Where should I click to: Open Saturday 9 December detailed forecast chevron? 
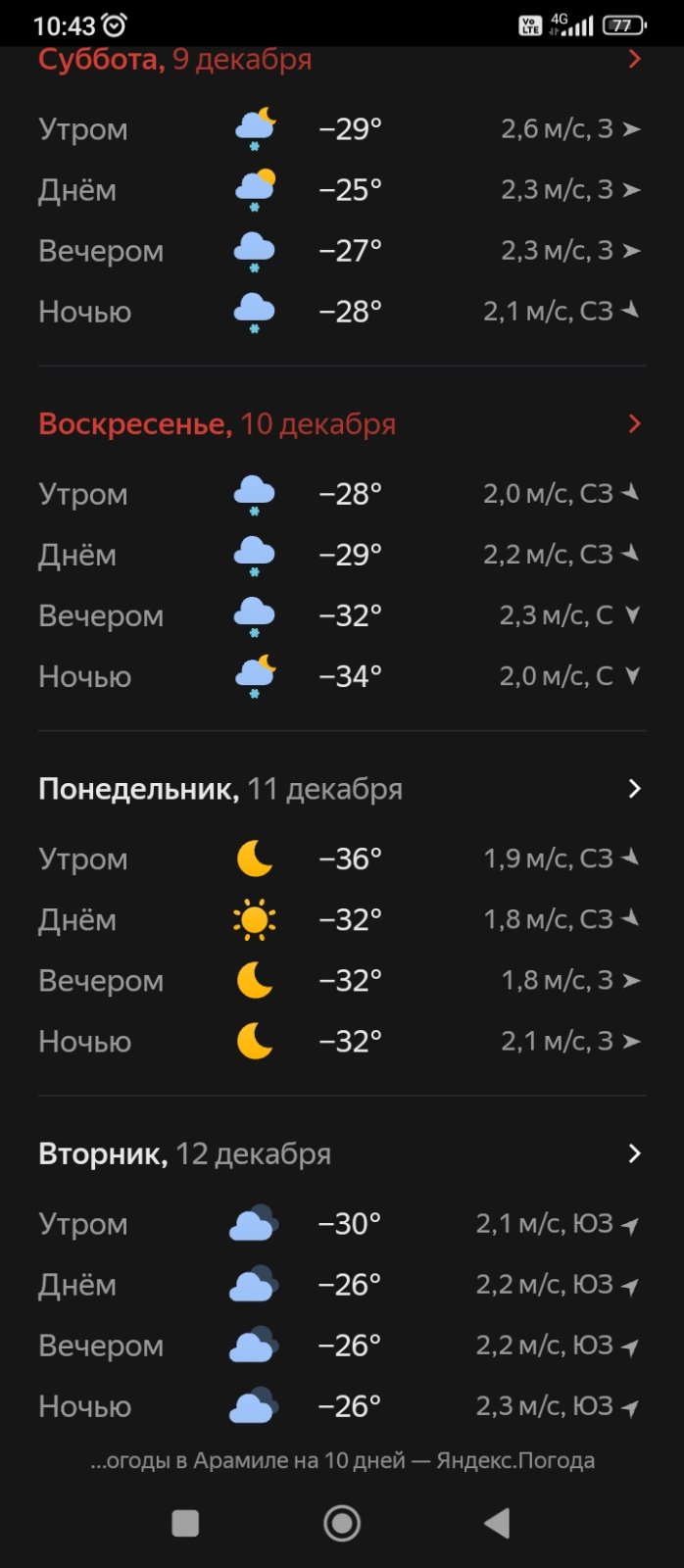(x=635, y=59)
